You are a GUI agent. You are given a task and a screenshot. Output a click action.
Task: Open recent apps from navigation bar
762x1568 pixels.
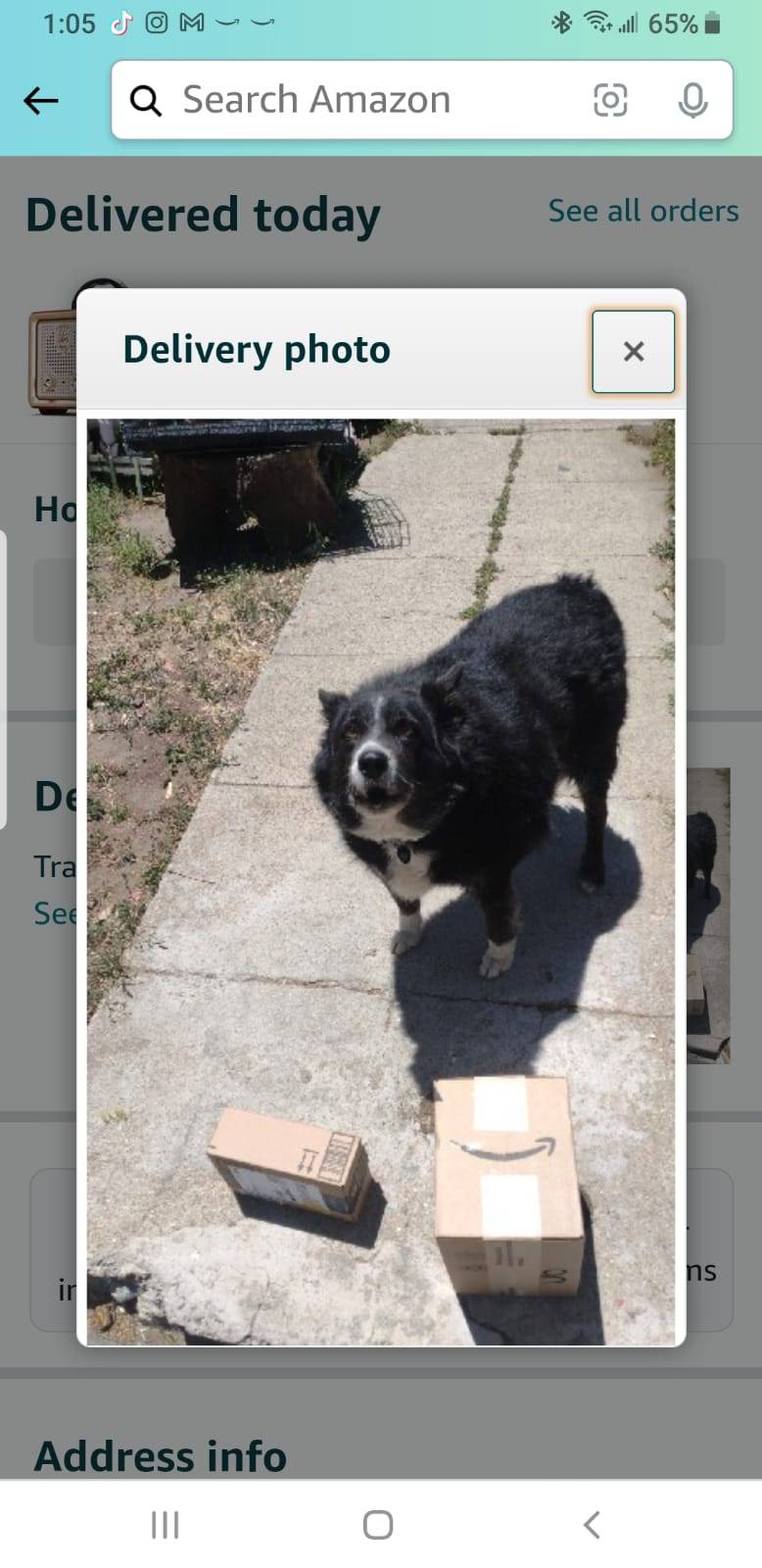(x=165, y=1524)
